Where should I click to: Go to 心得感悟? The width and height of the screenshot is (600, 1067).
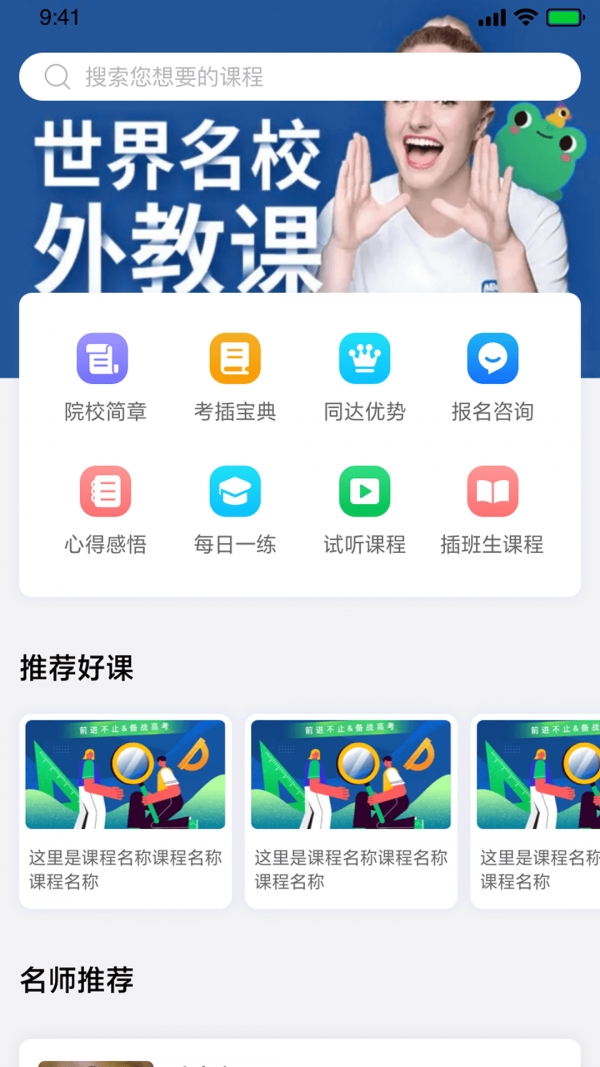pos(104,510)
